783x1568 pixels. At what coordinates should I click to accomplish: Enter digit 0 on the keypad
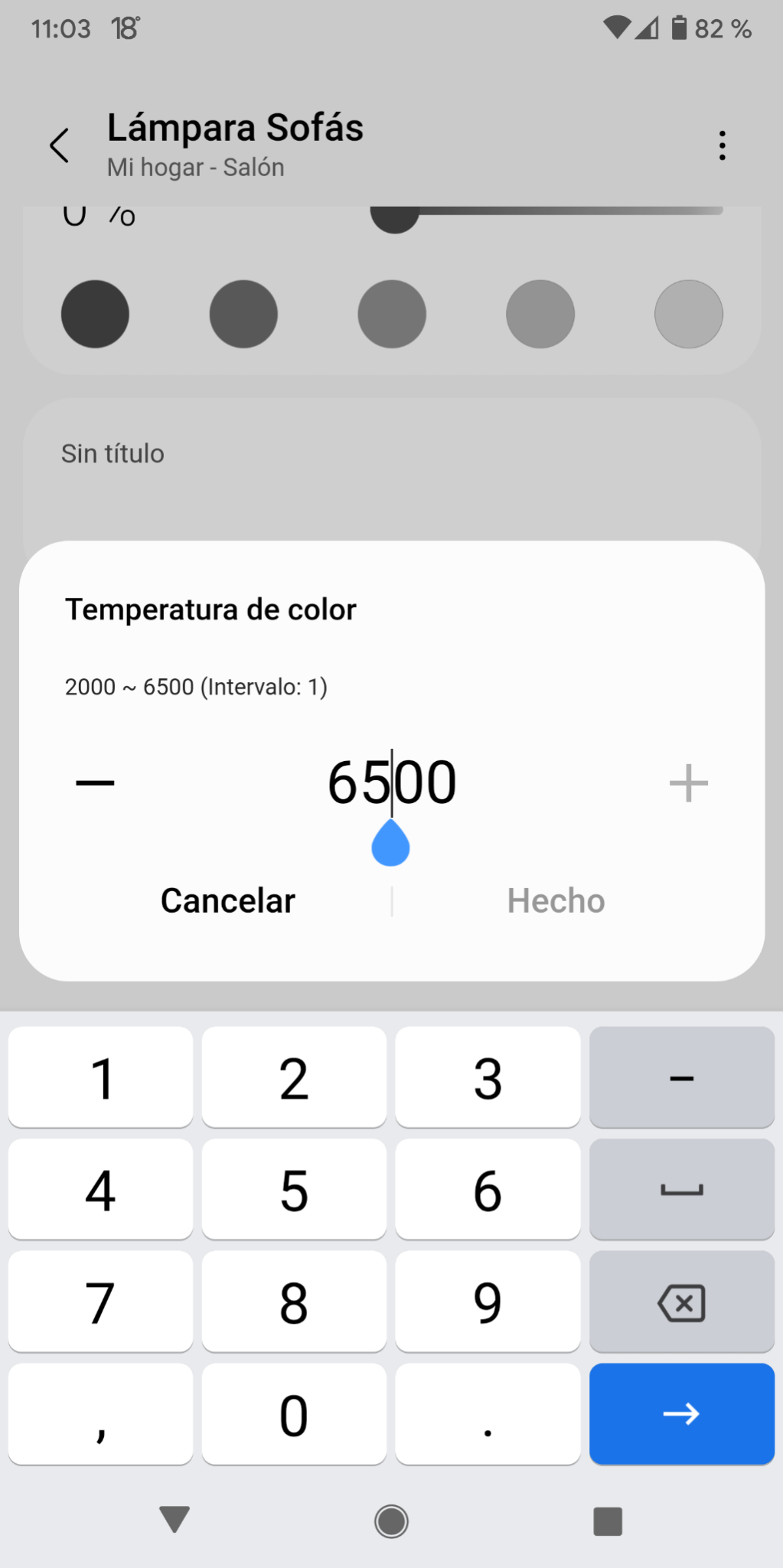pyautogui.click(x=294, y=1413)
